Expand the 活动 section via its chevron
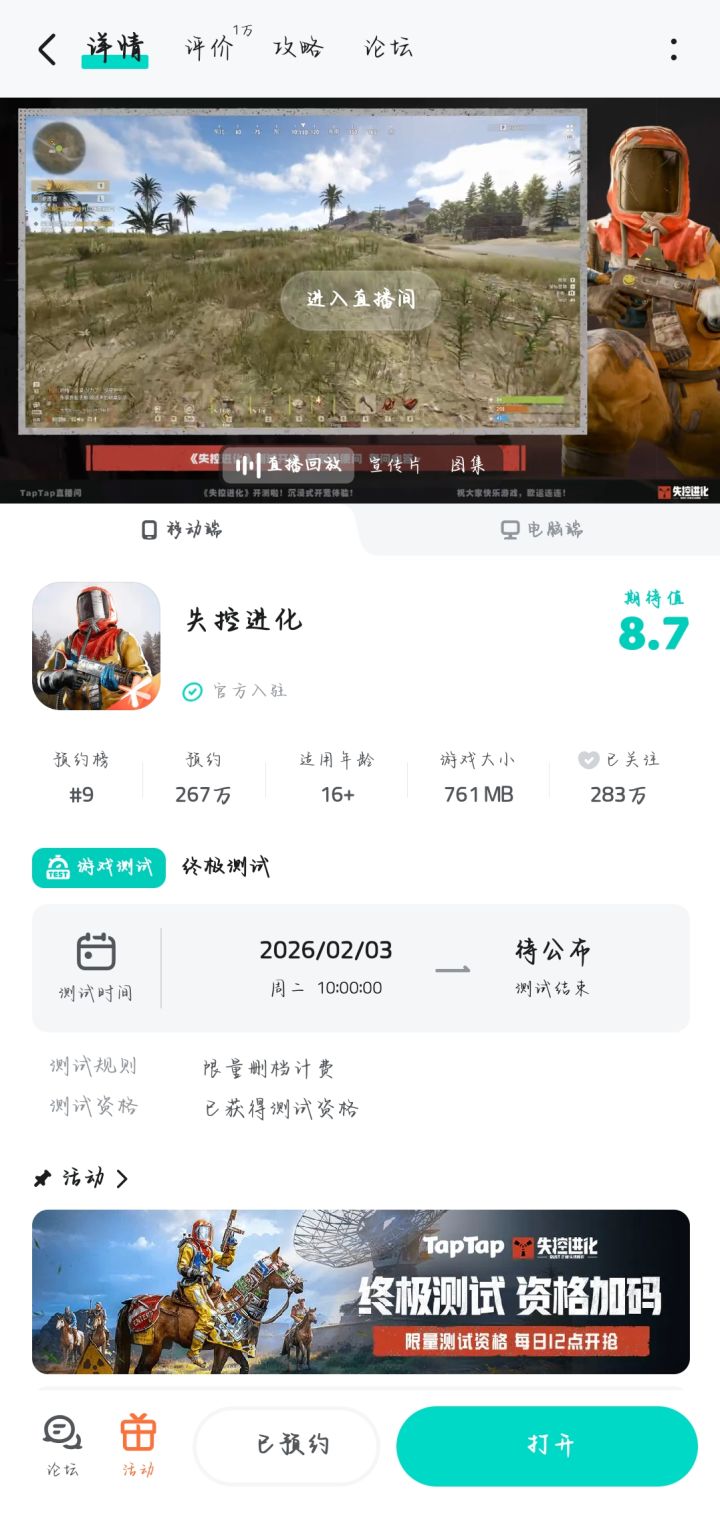Viewport: 720px width, 1534px height. pos(124,1178)
